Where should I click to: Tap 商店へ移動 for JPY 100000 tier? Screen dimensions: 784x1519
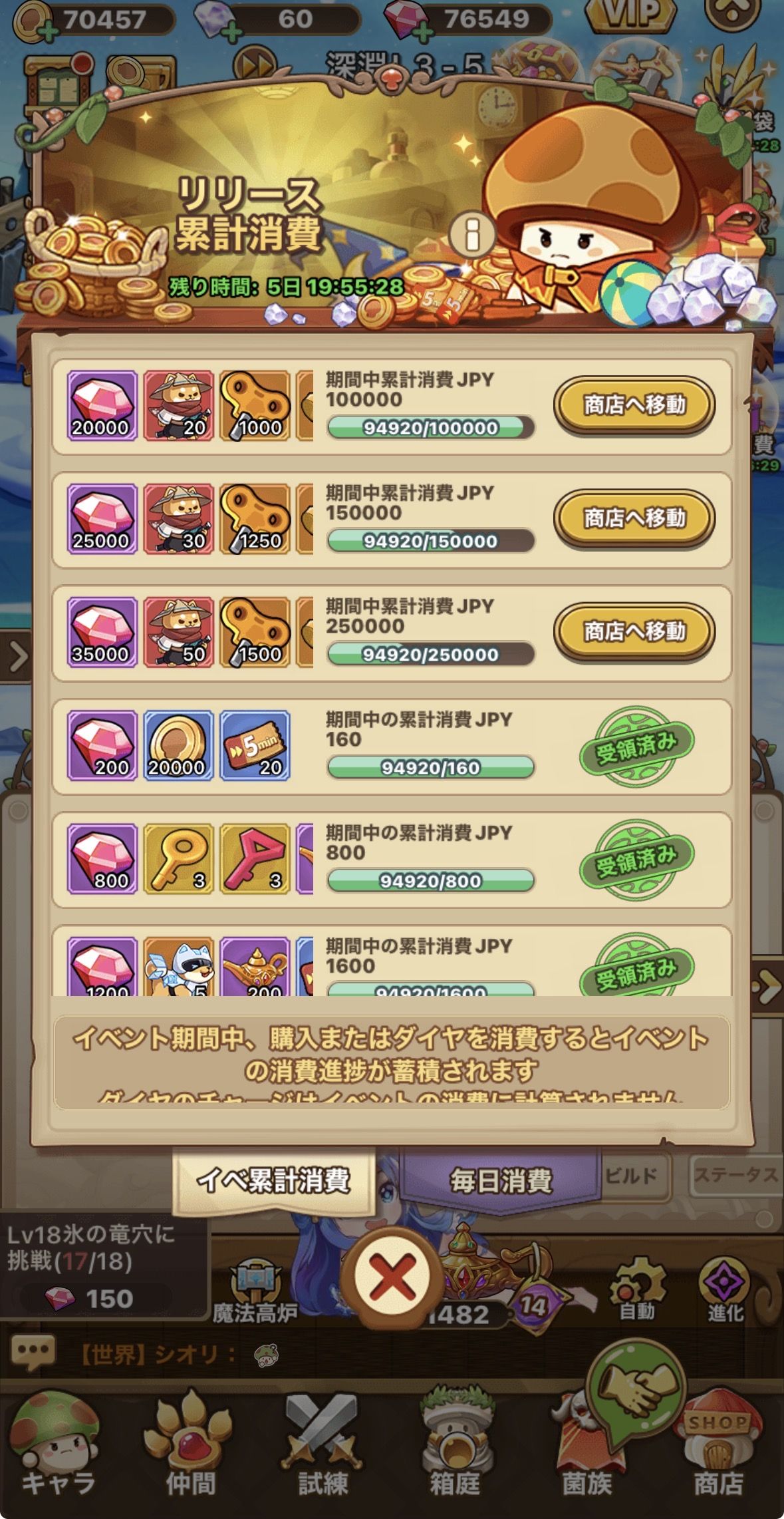pos(634,405)
